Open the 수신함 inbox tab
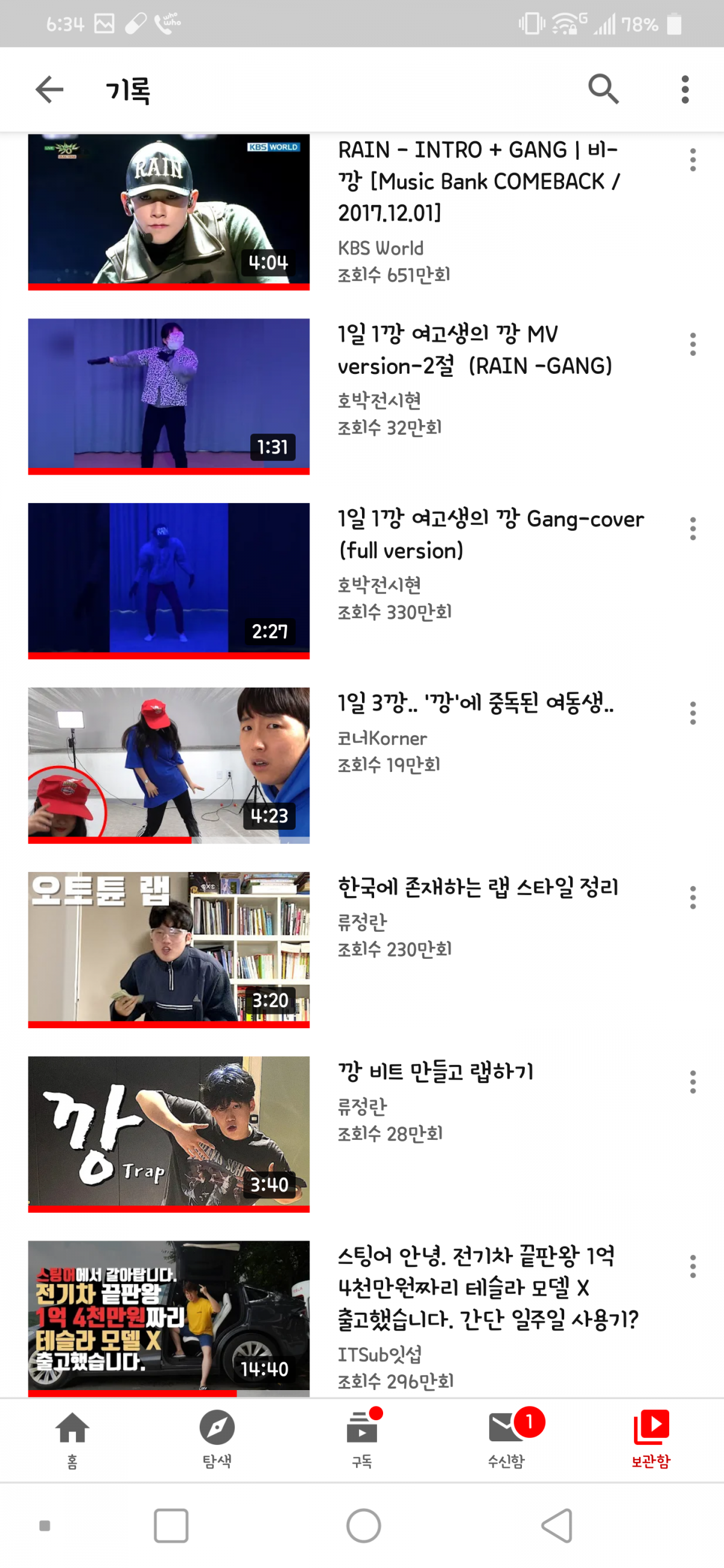Viewport: 724px width, 1568px height. 507,1440
